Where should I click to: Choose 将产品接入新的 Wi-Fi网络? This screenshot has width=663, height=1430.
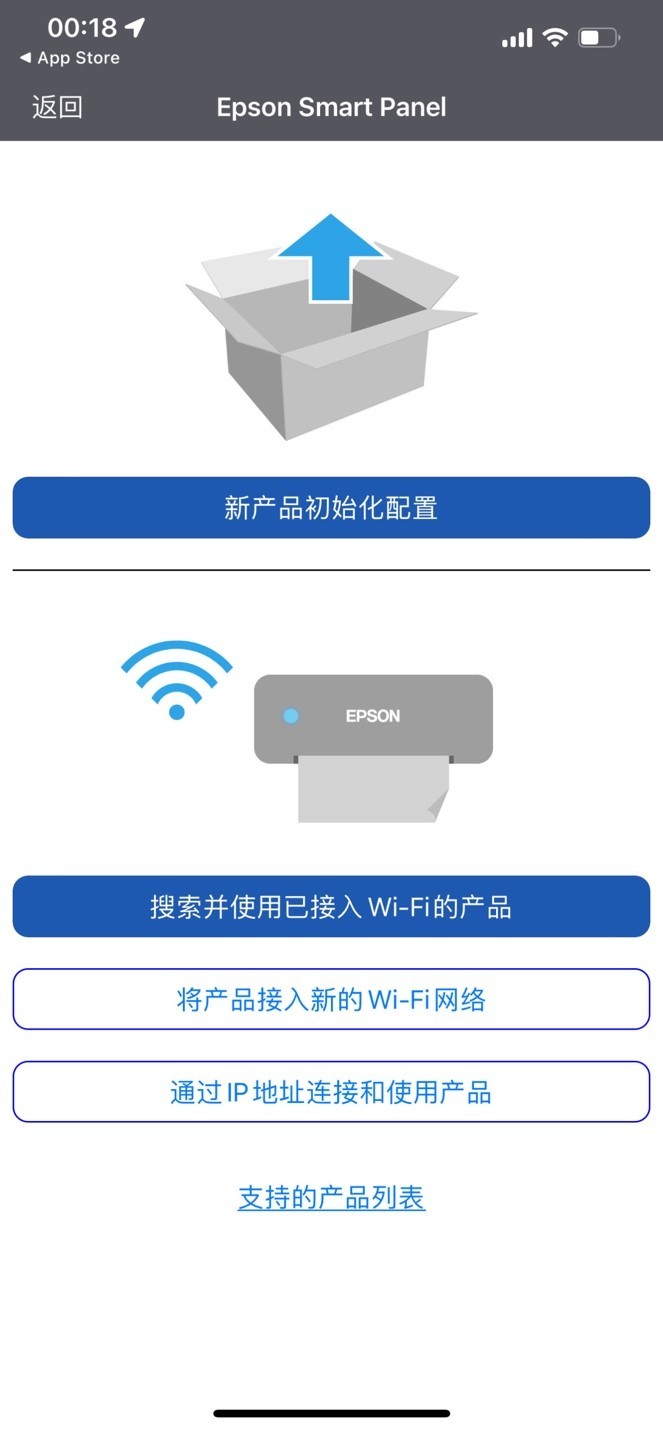tap(331, 999)
